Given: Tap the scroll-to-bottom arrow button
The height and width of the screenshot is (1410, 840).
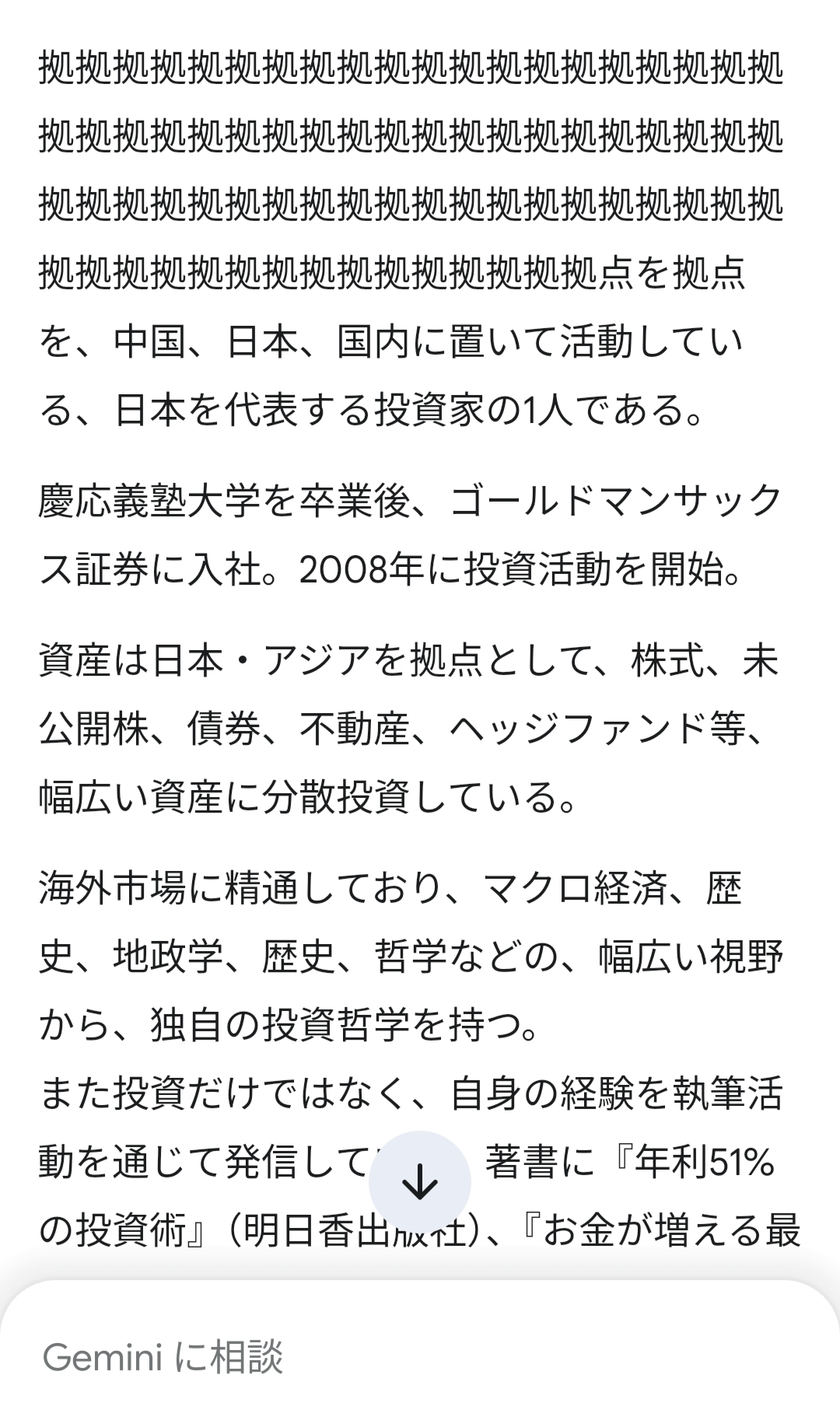Looking at the screenshot, I should (420, 1182).
